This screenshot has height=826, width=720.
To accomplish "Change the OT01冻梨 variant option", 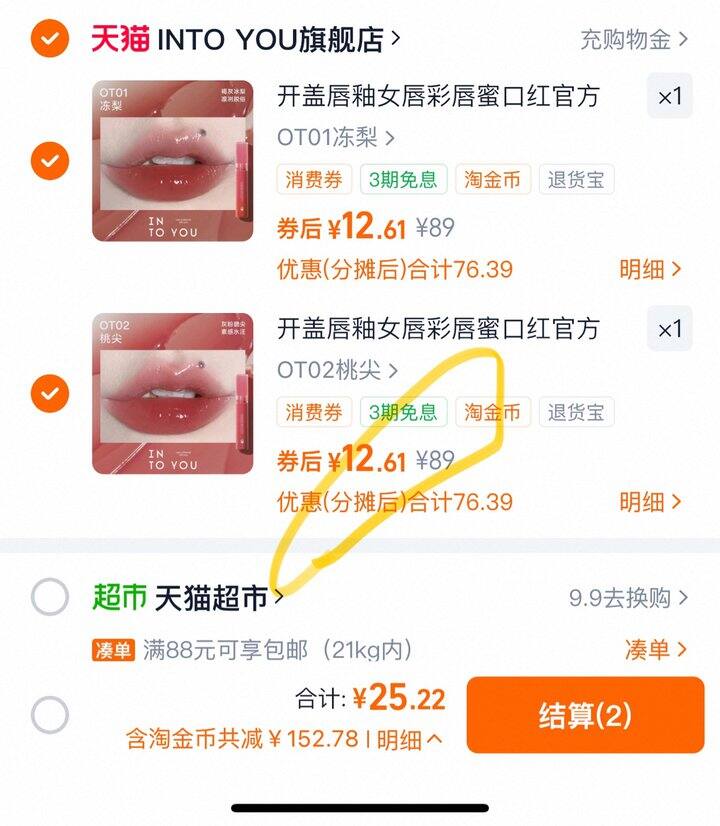I will tap(336, 138).
